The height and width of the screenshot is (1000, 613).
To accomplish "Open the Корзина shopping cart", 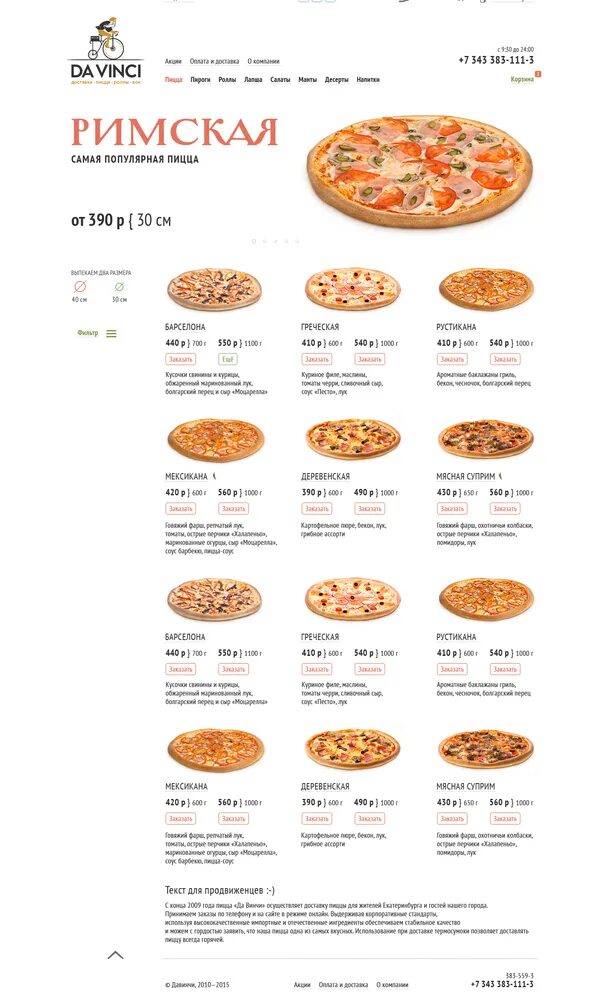I will [522, 79].
